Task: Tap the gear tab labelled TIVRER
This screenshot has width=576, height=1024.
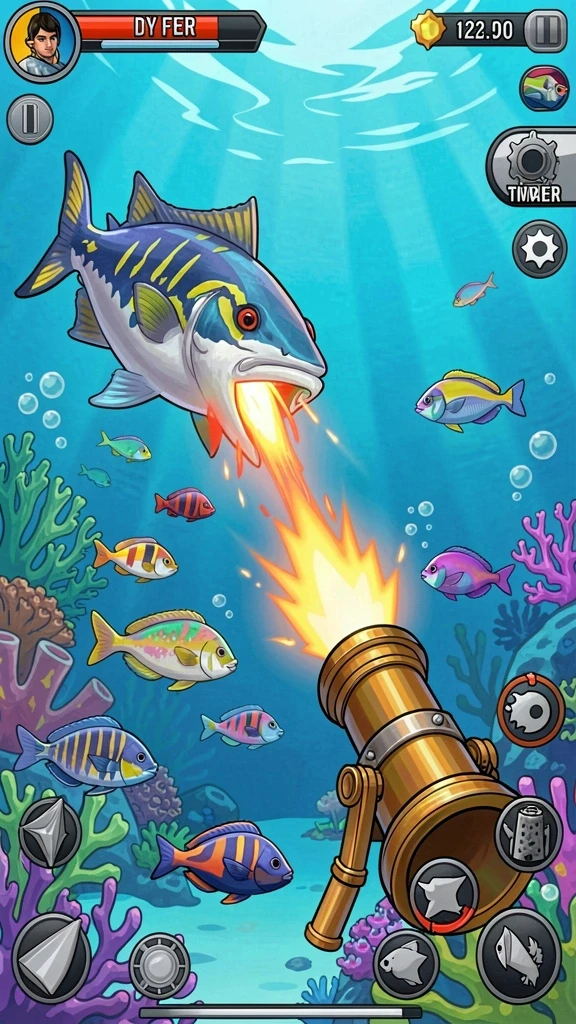Action: click(532, 167)
